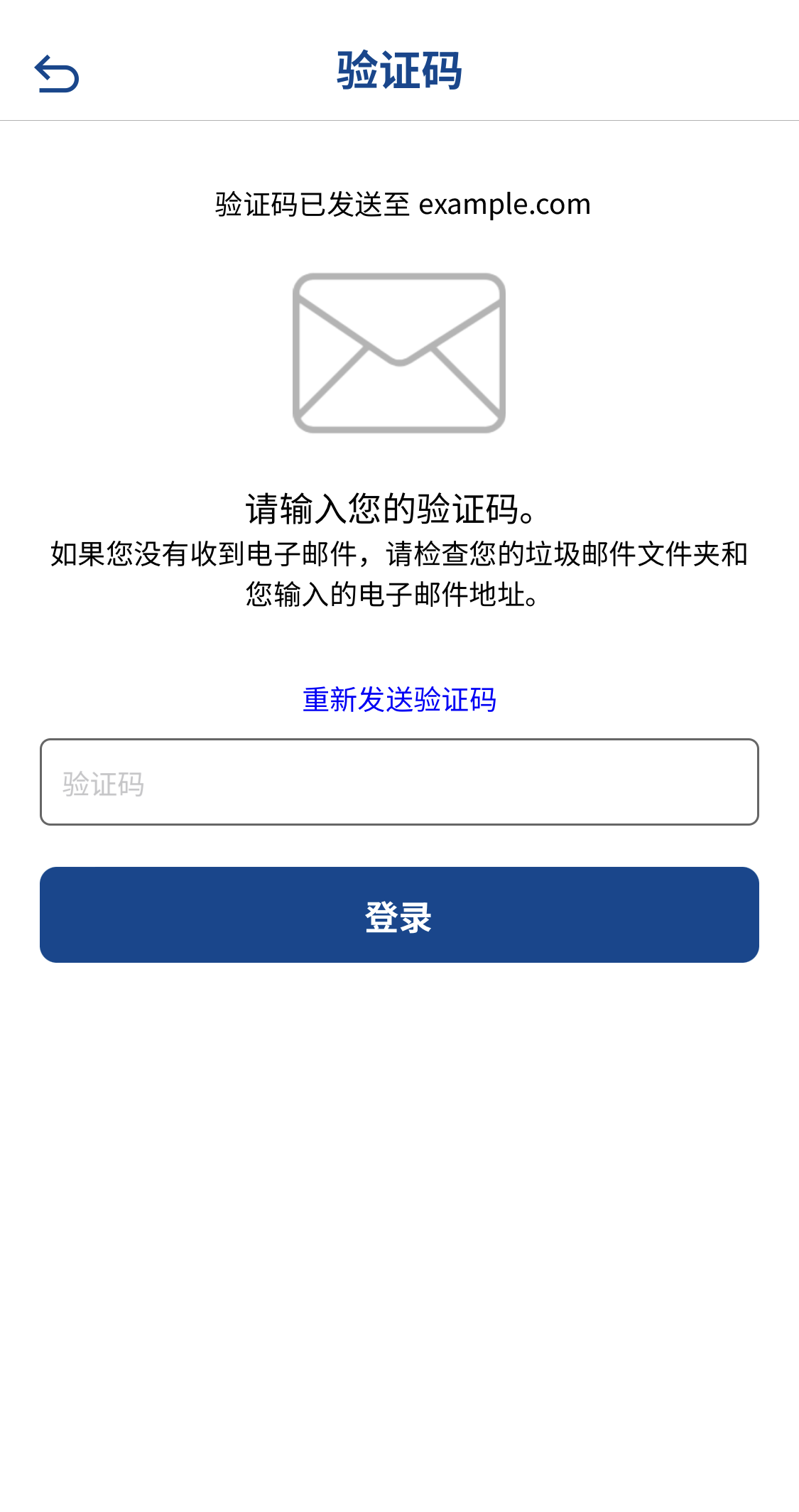Go back using the return arrow

tap(57, 74)
